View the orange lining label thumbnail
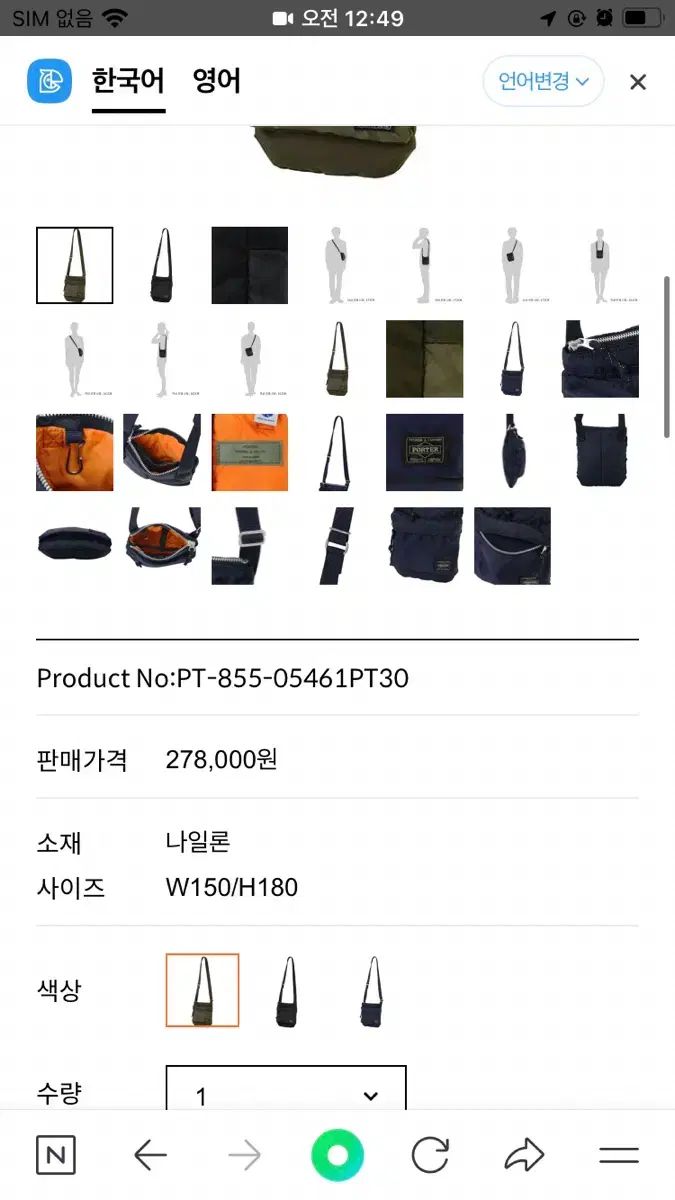Screen dimensions: 675x1200 [x=250, y=452]
